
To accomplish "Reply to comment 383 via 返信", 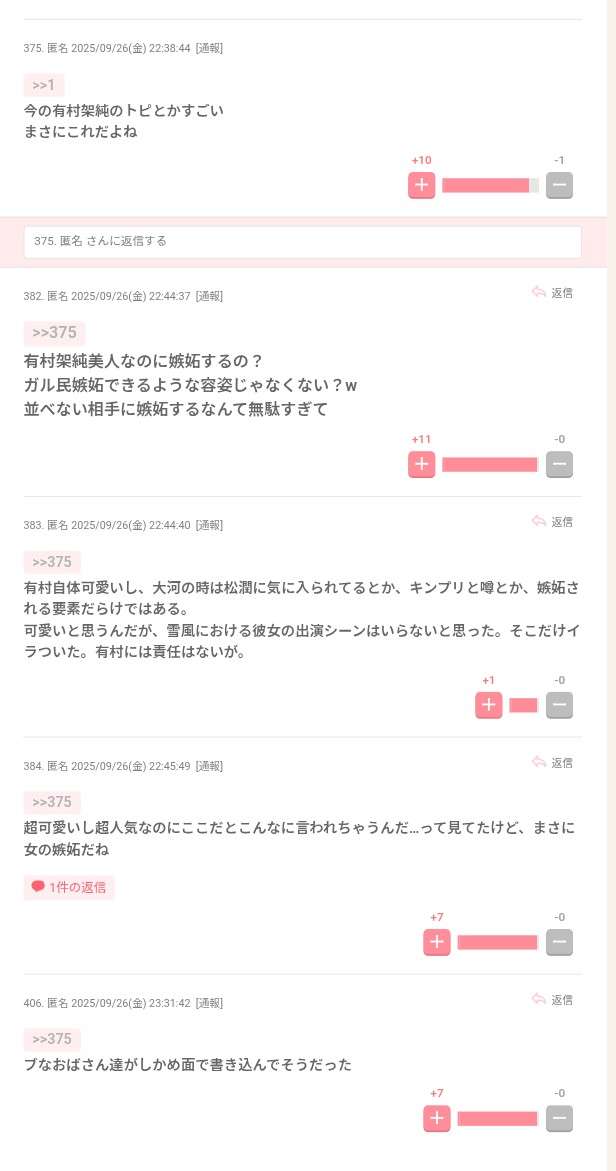I will (x=552, y=522).
